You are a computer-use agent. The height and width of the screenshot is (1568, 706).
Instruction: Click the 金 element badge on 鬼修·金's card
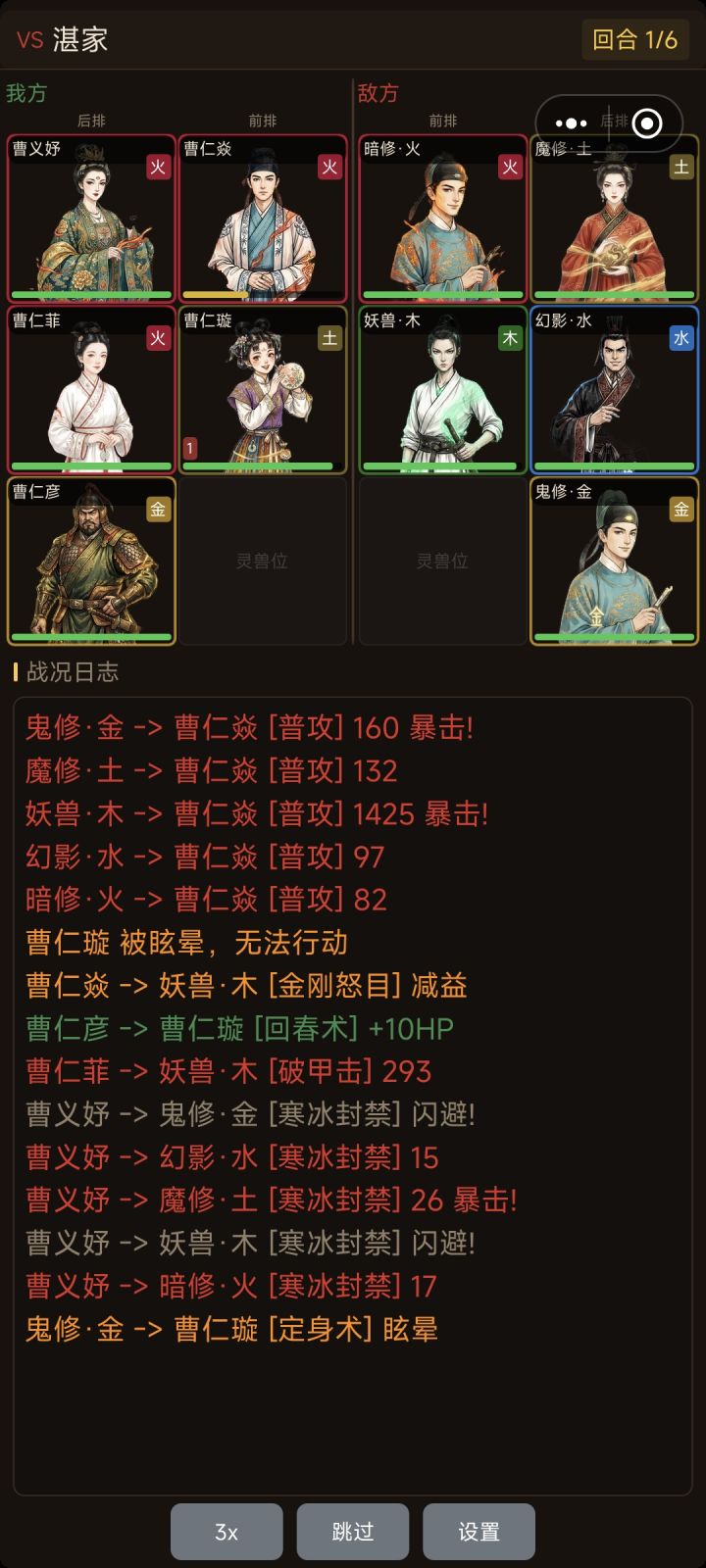(x=679, y=509)
